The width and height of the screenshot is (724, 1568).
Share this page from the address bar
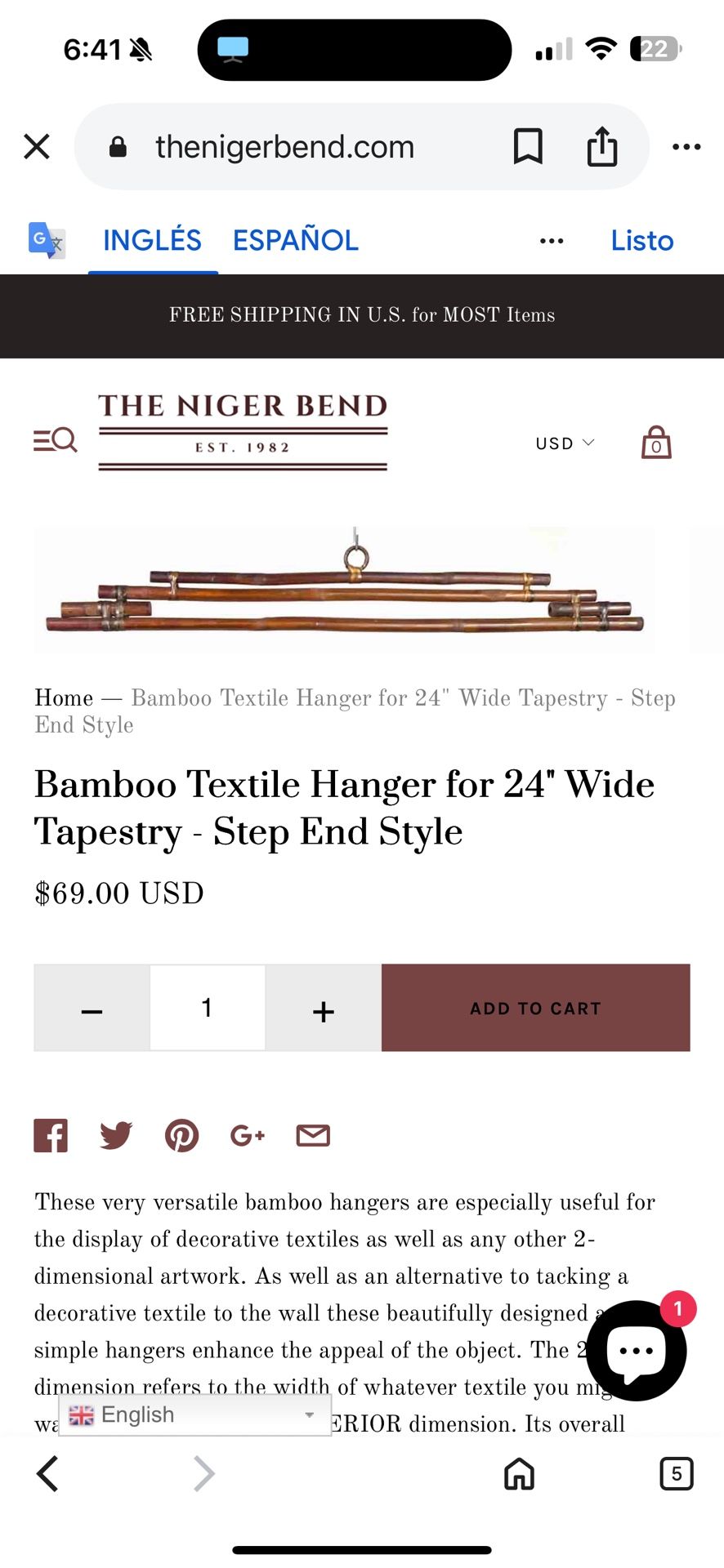click(602, 147)
